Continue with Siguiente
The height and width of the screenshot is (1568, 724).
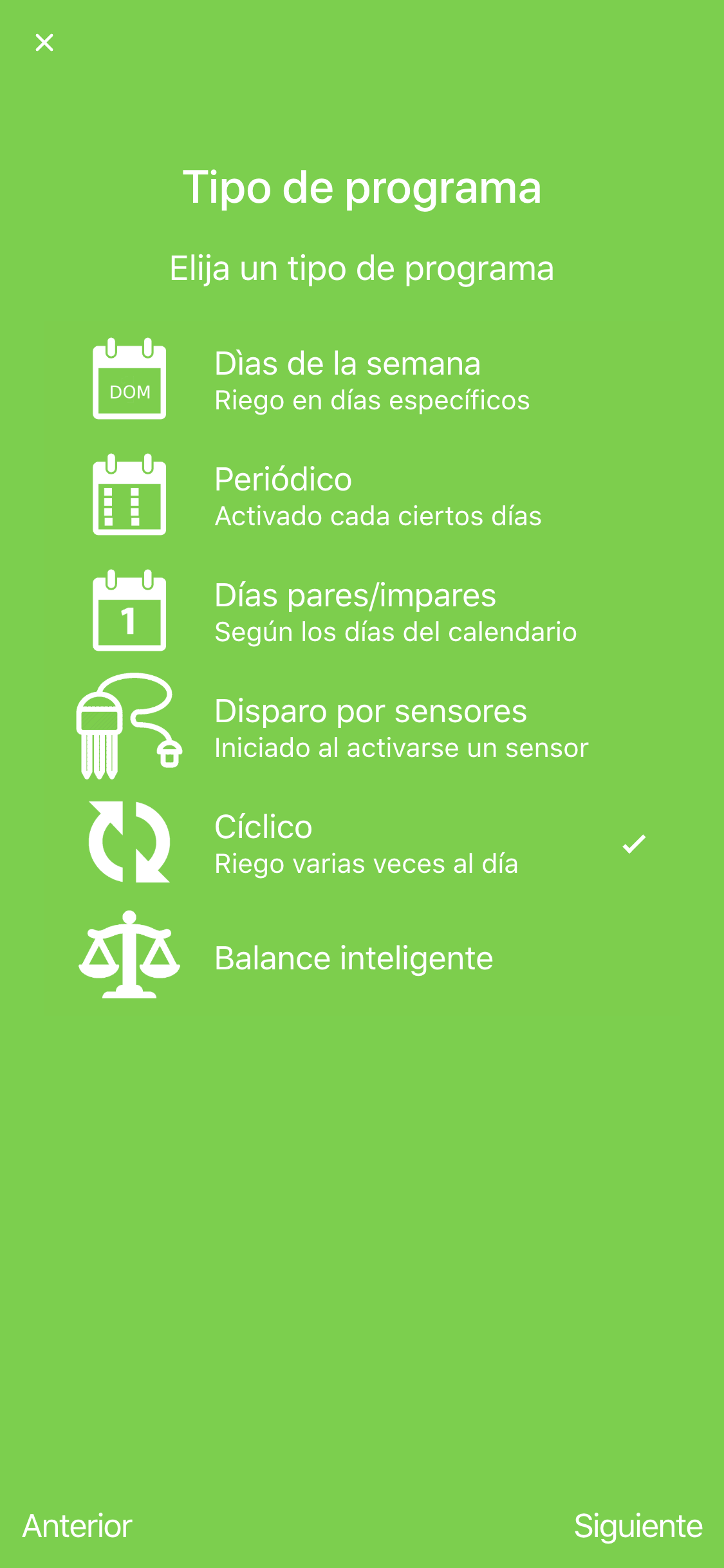pos(638,1526)
